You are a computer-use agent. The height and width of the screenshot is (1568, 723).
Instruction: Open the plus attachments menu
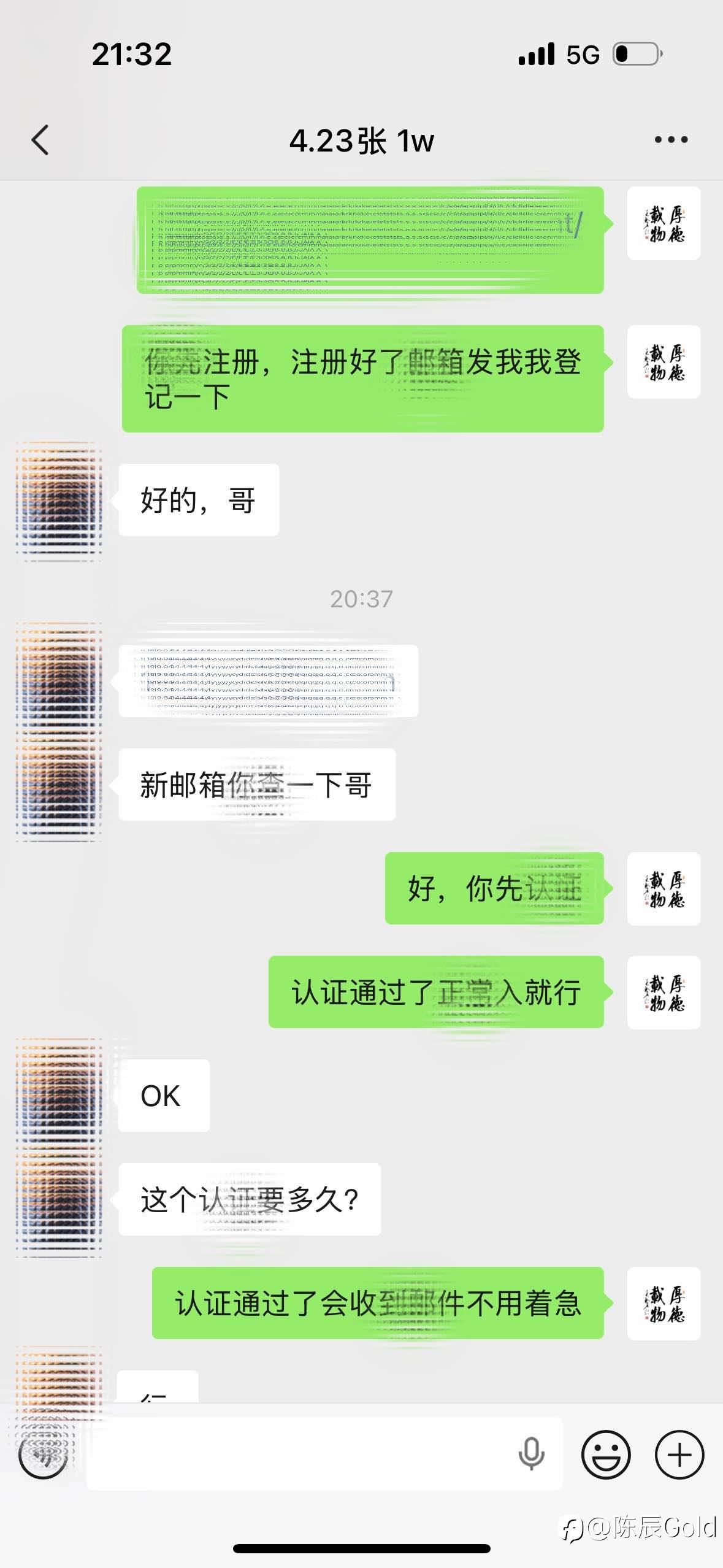(x=679, y=1454)
